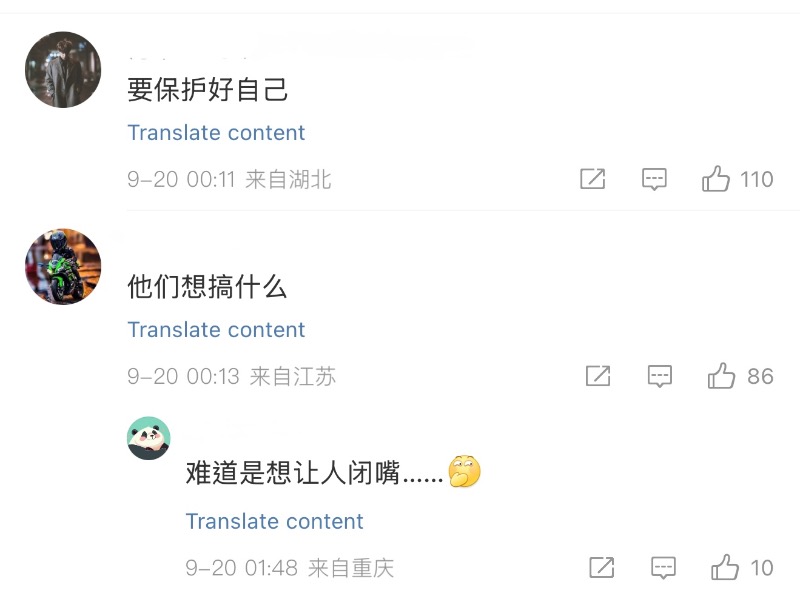The height and width of the screenshot is (596, 800).
Task: Open avatar of the 要保护好自己 commenter
Action: click(63, 69)
